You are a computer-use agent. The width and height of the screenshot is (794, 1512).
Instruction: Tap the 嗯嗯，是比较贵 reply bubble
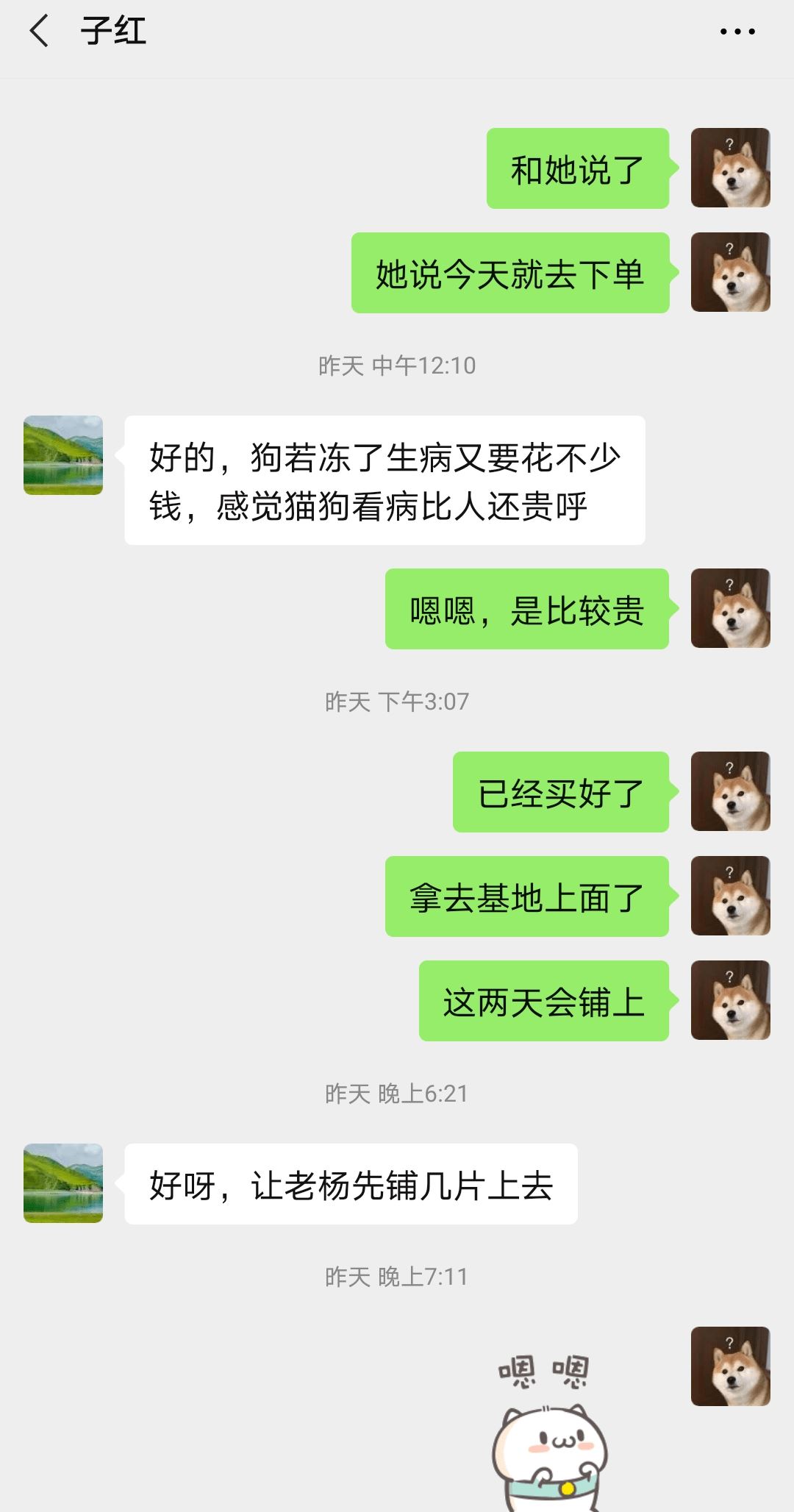click(527, 610)
